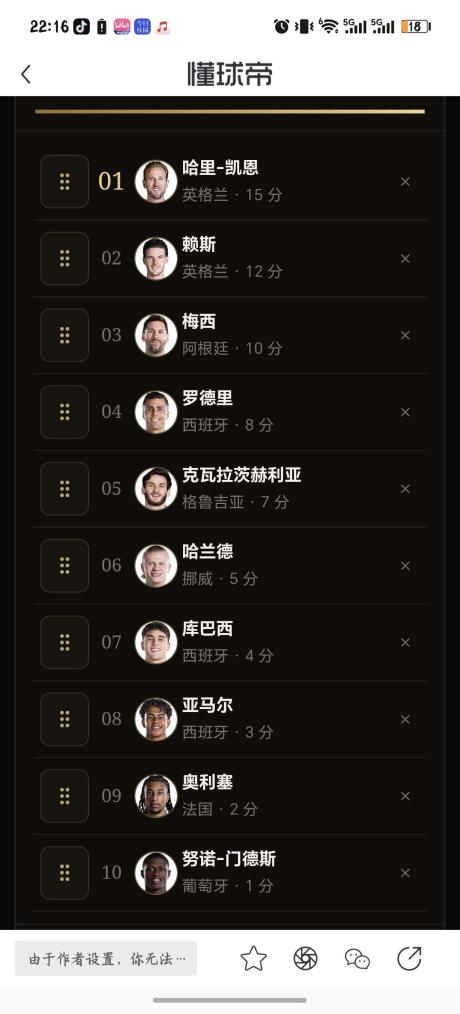Viewport: 460px width, 1014px height.
Task: Remove 罗德里 with the X icon
Action: pyautogui.click(x=405, y=412)
